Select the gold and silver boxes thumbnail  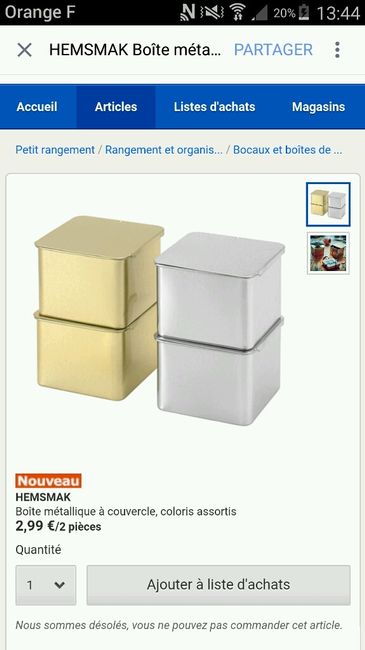[x=328, y=204]
